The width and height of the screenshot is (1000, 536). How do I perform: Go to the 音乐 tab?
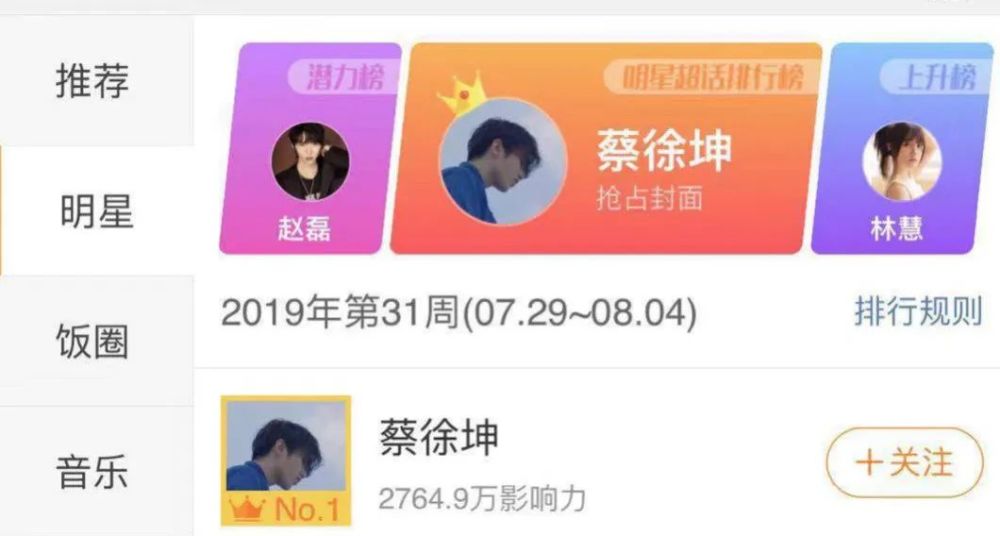tap(93, 471)
